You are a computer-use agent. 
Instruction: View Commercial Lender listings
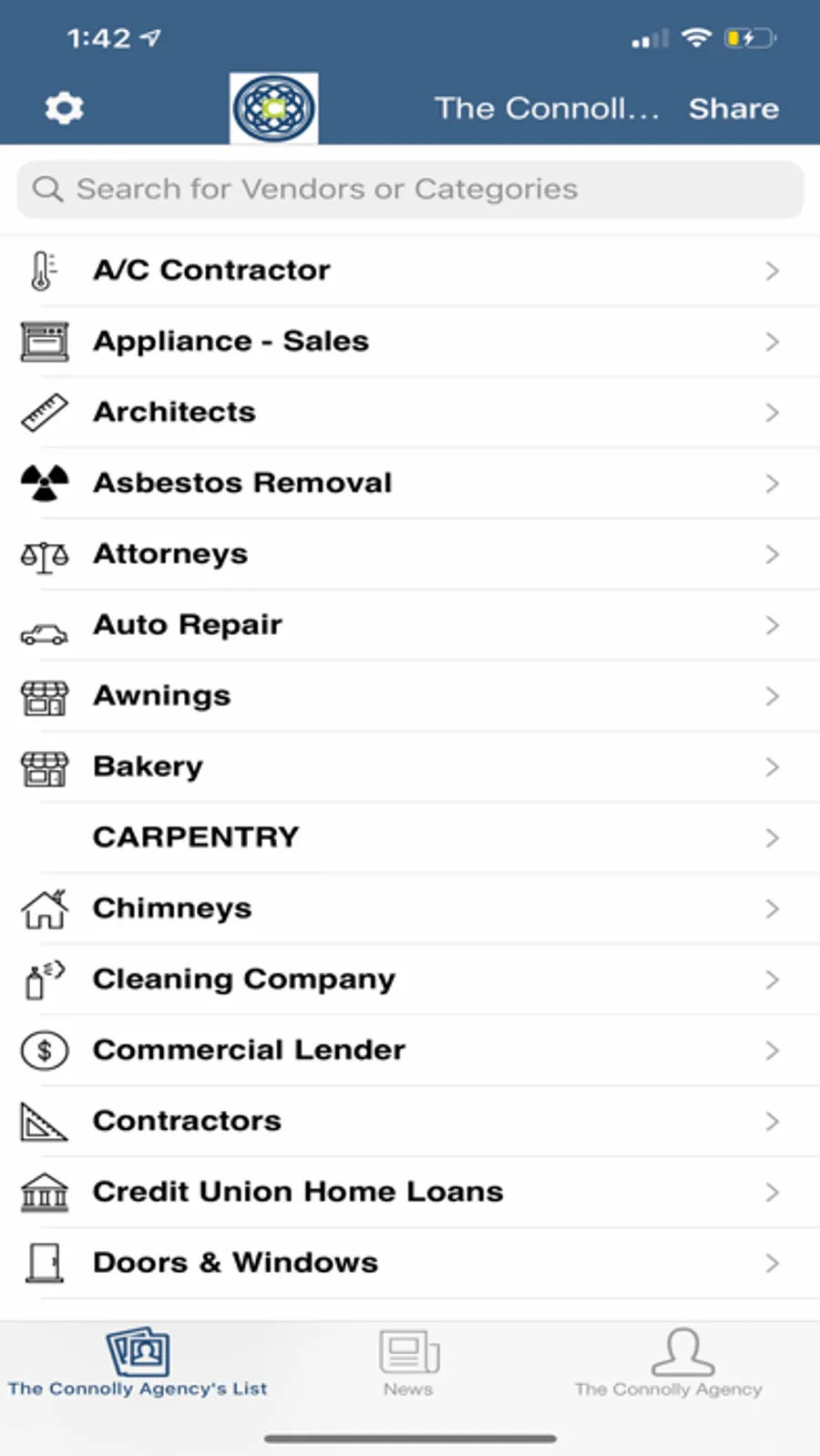click(410, 1051)
